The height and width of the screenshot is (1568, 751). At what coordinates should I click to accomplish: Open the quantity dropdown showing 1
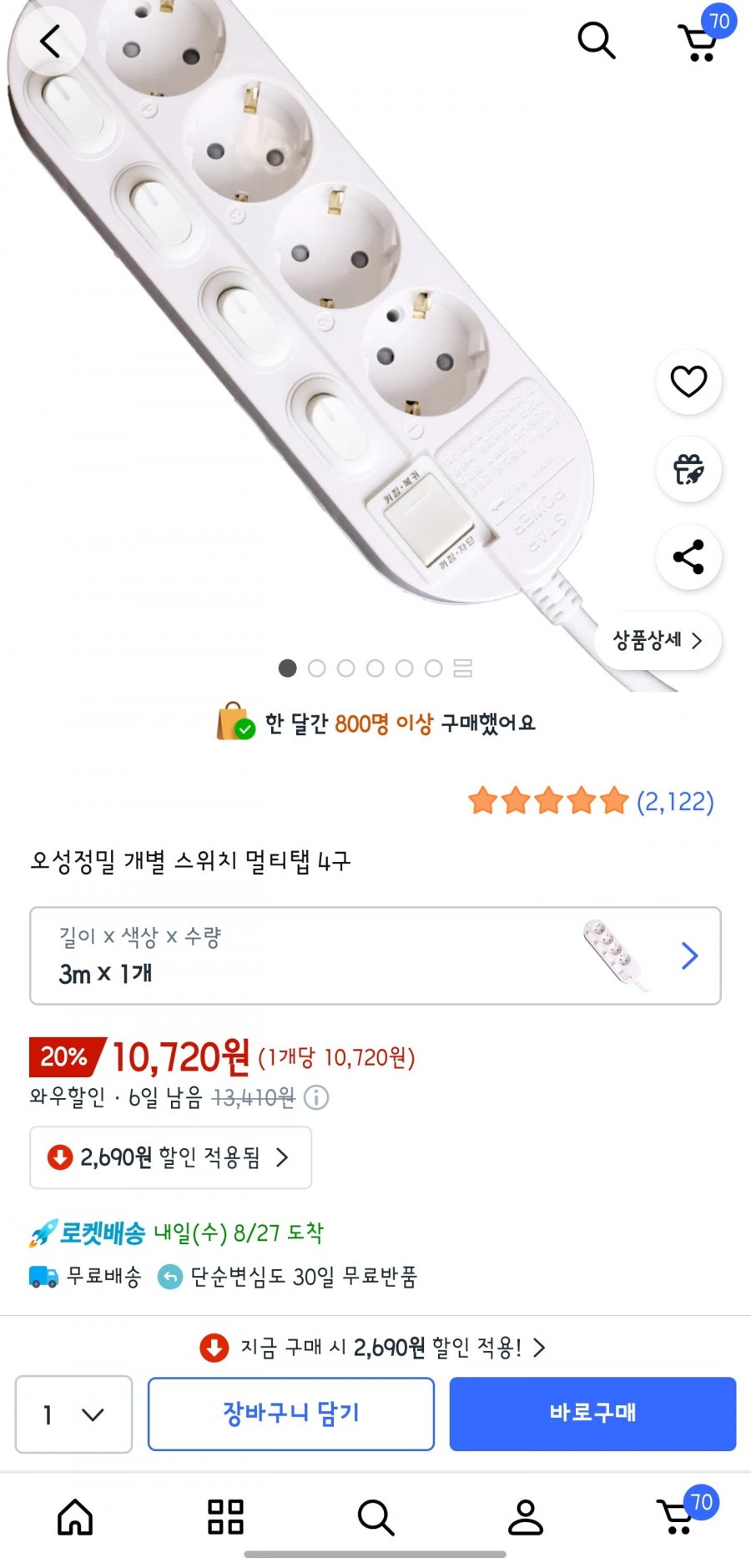73,1414
